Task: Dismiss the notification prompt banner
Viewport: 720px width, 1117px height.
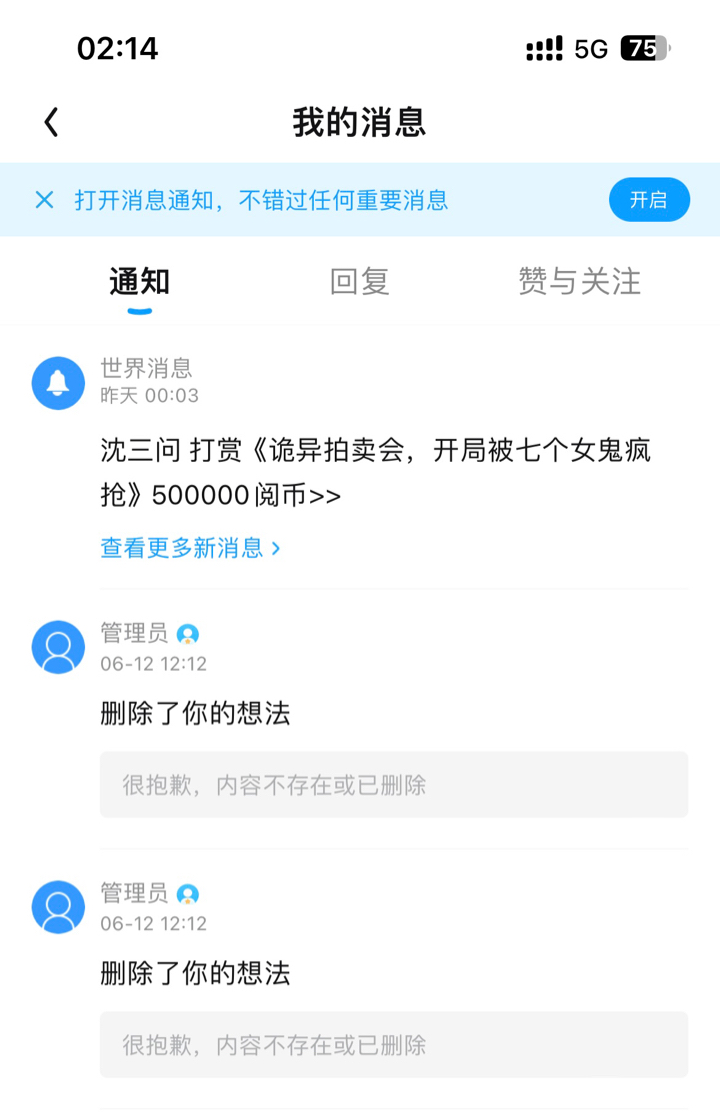Action: (x=44, y=200)
